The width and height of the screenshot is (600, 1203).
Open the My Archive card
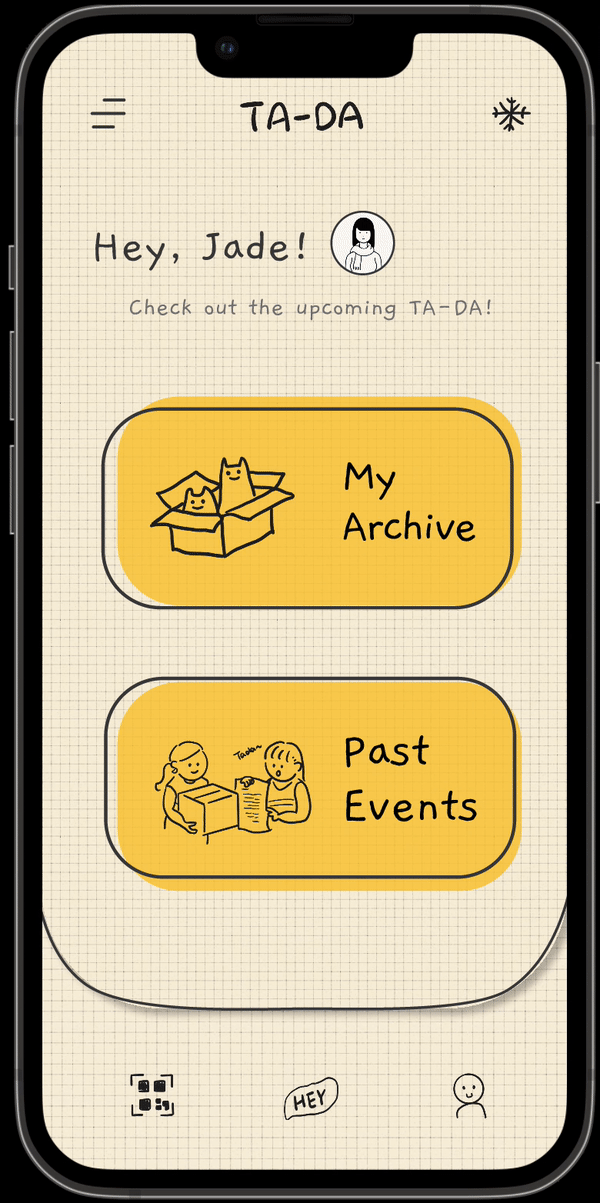(x=310, y=506)
